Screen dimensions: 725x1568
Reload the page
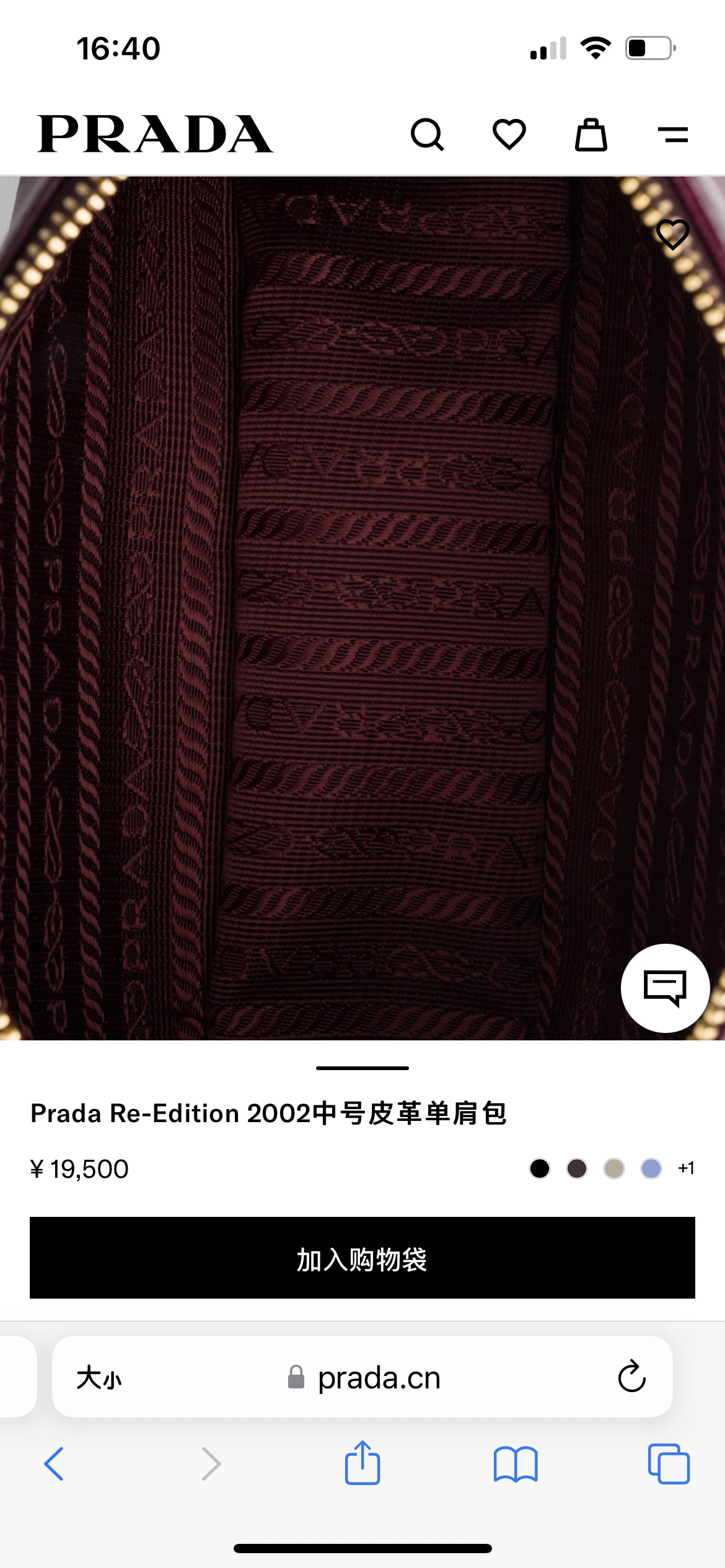pyautogui.click(x=632, y=1377)
